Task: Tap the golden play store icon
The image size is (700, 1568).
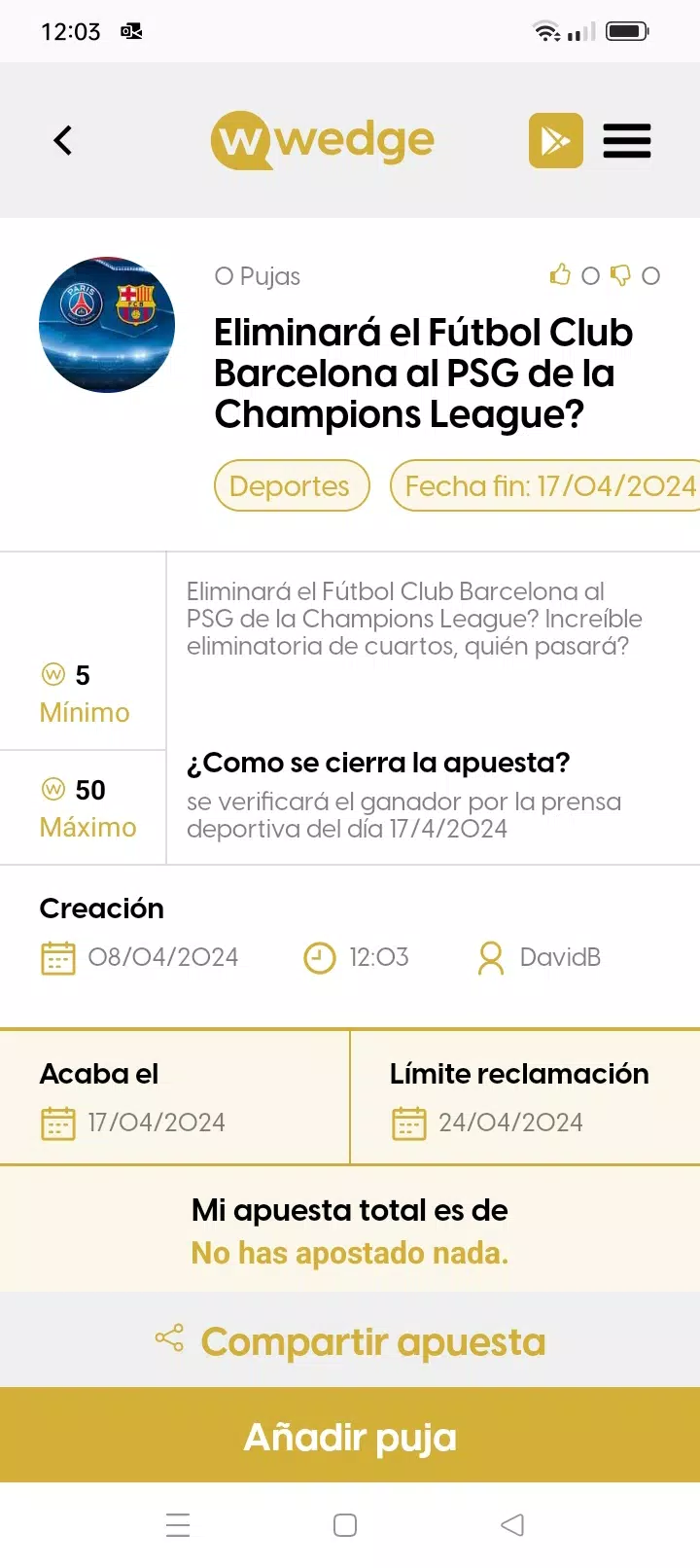Action: pos(556,141)
